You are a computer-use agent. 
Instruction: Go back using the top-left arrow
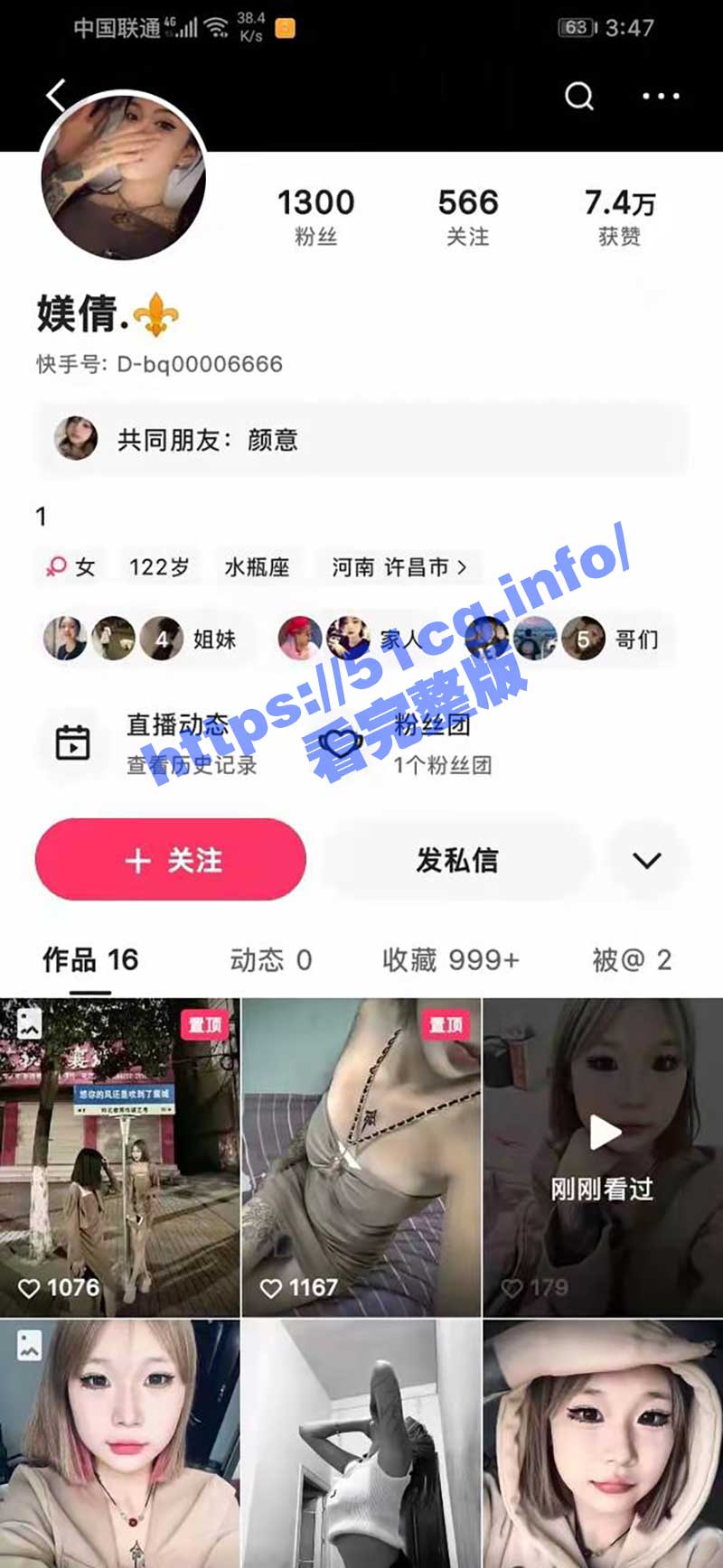57,95
